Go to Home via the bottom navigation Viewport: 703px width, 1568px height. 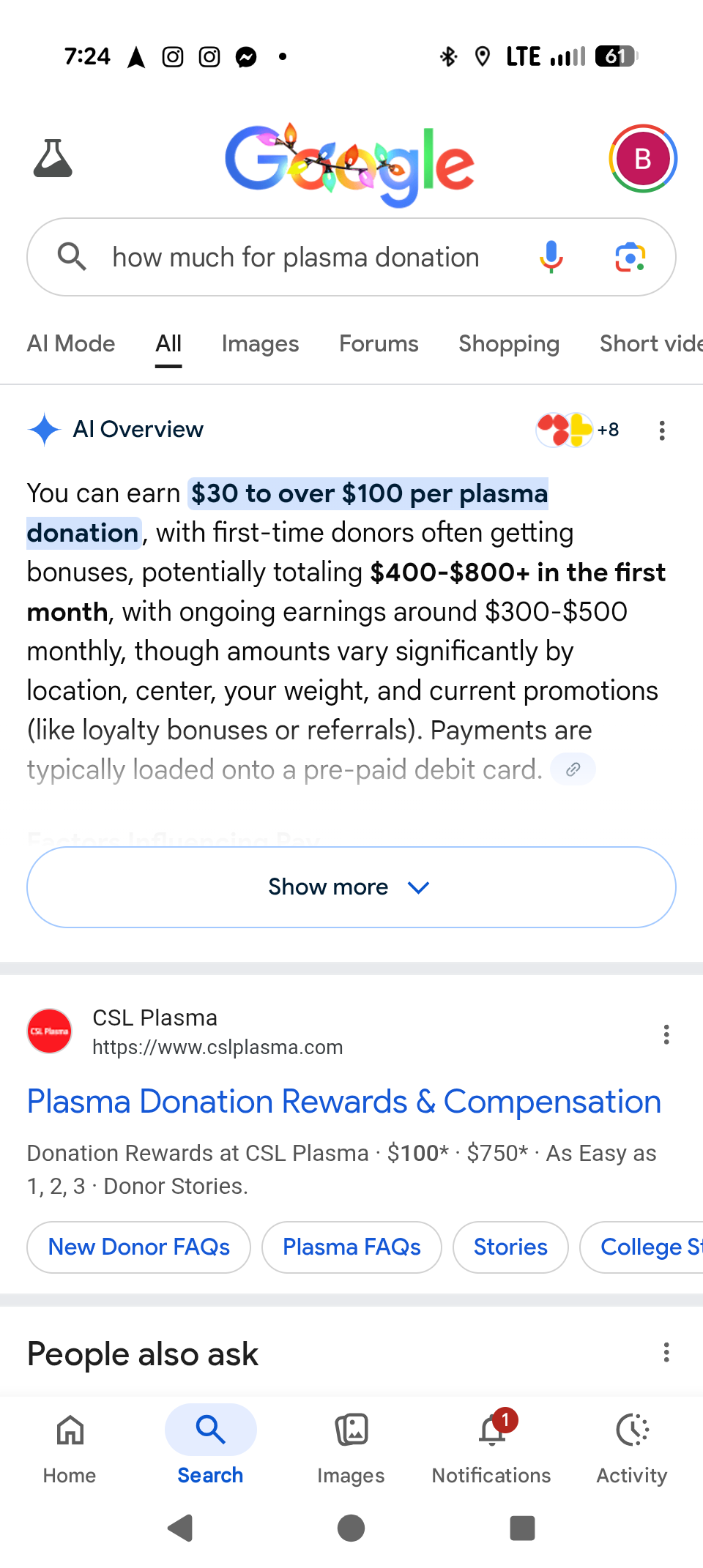pos(69,1446)
